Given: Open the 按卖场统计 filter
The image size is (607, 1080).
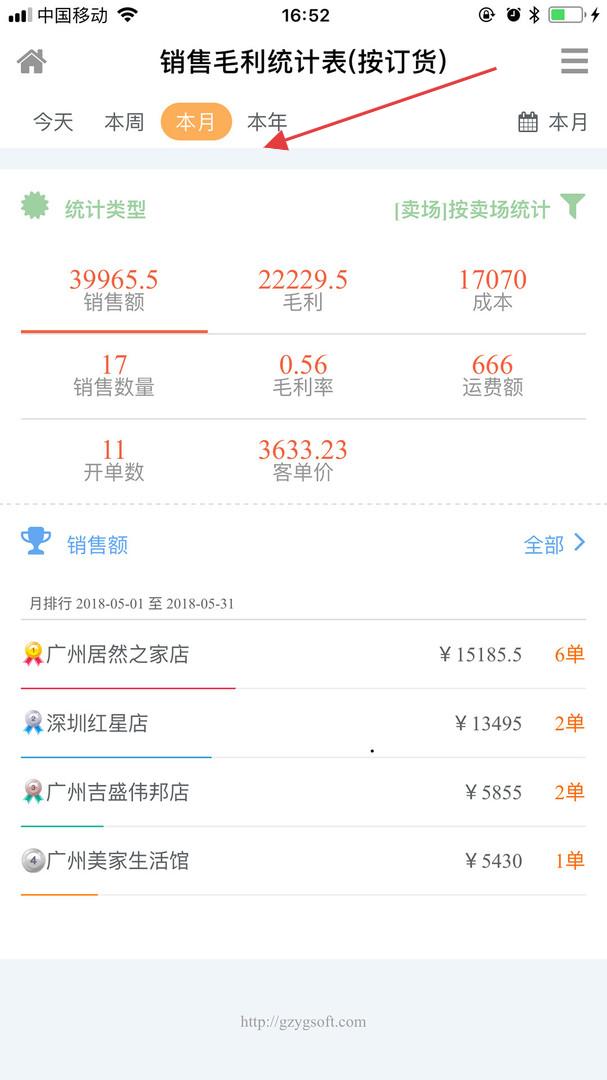Looking at the screenshot, I should coord(490,209).
